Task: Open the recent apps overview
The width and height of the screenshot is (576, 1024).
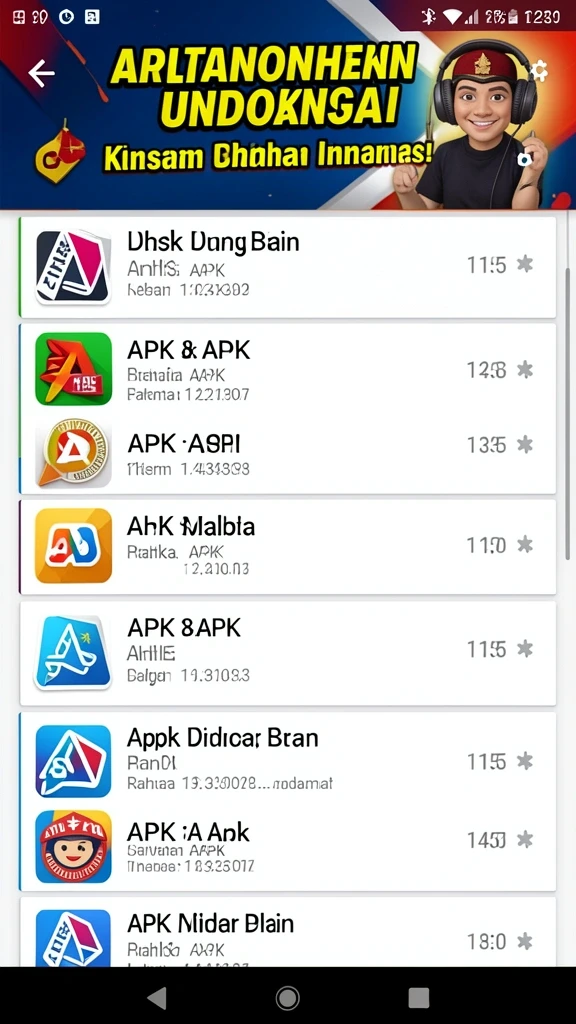Action: click(419, 997)
